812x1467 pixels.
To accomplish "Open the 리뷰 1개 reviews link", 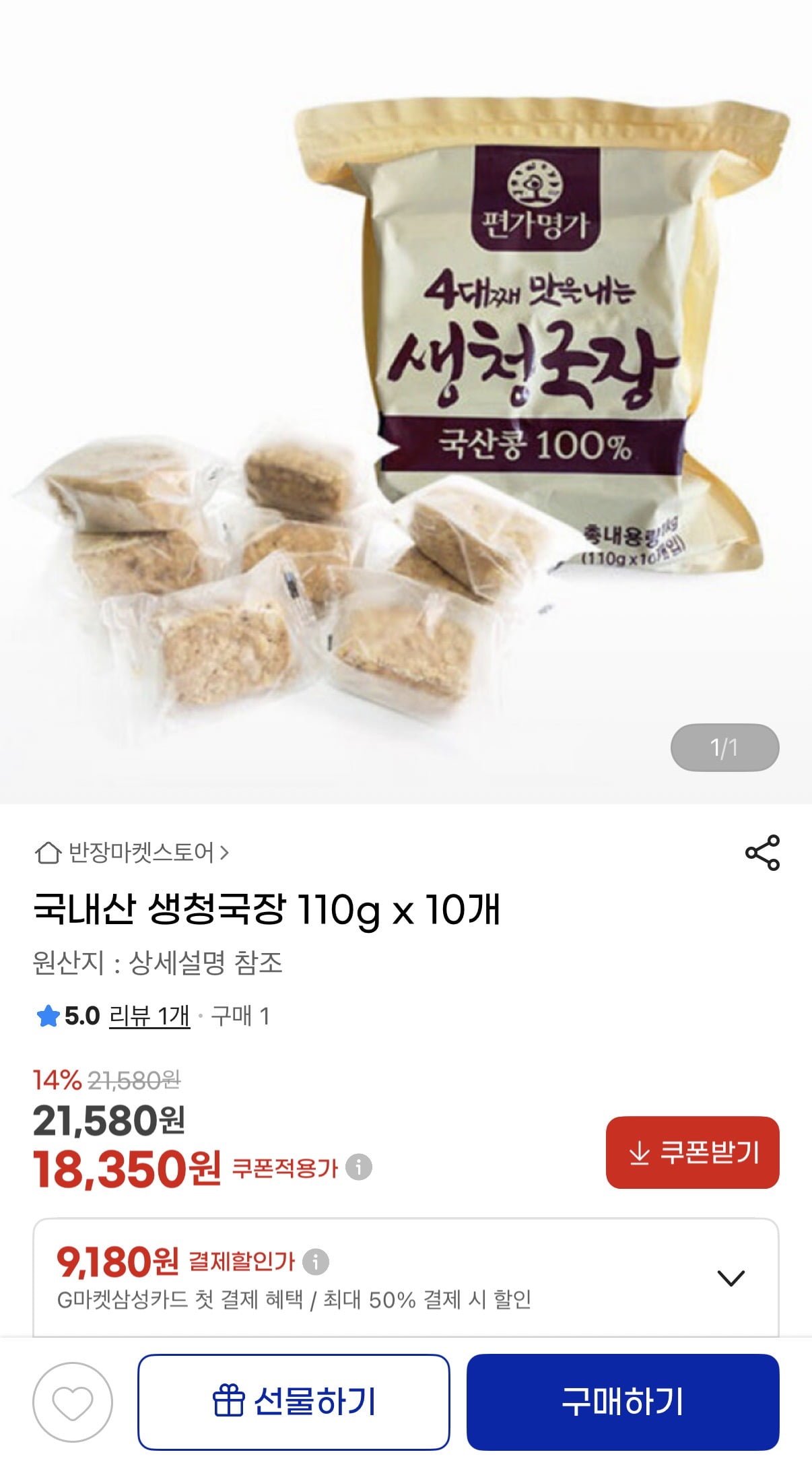I will (x=149, y=1016).
